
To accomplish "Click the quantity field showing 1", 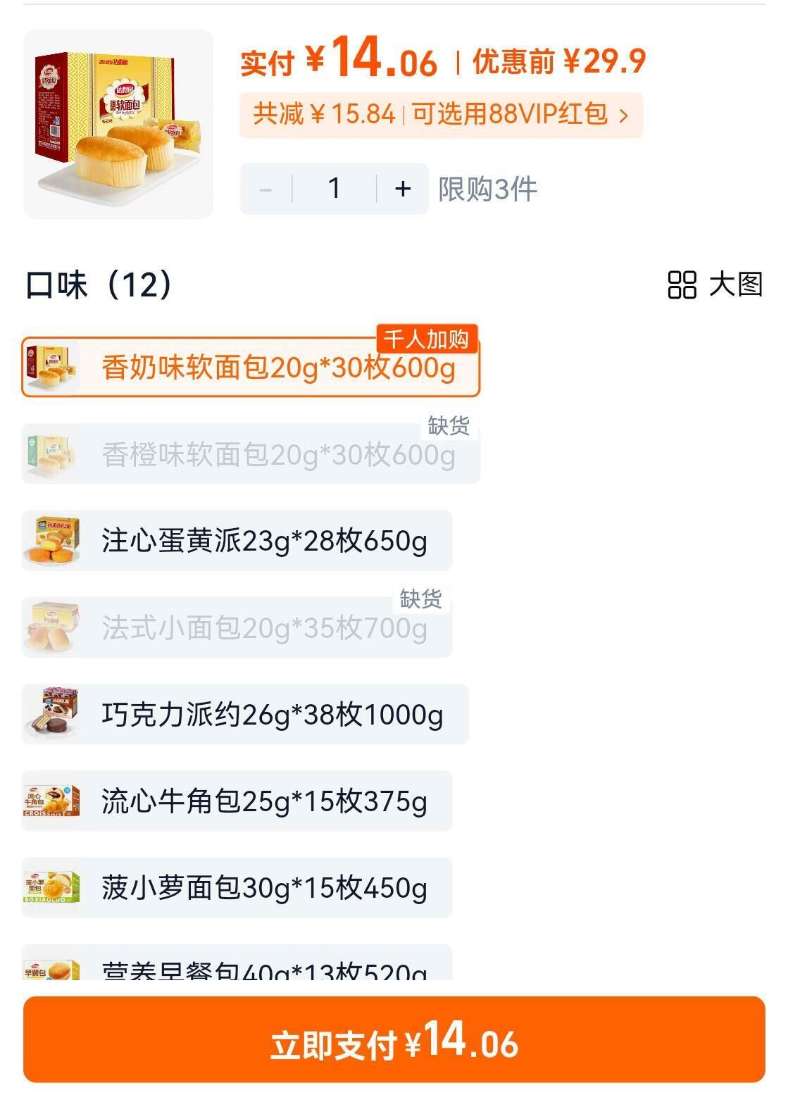I will tap(333, 188).
